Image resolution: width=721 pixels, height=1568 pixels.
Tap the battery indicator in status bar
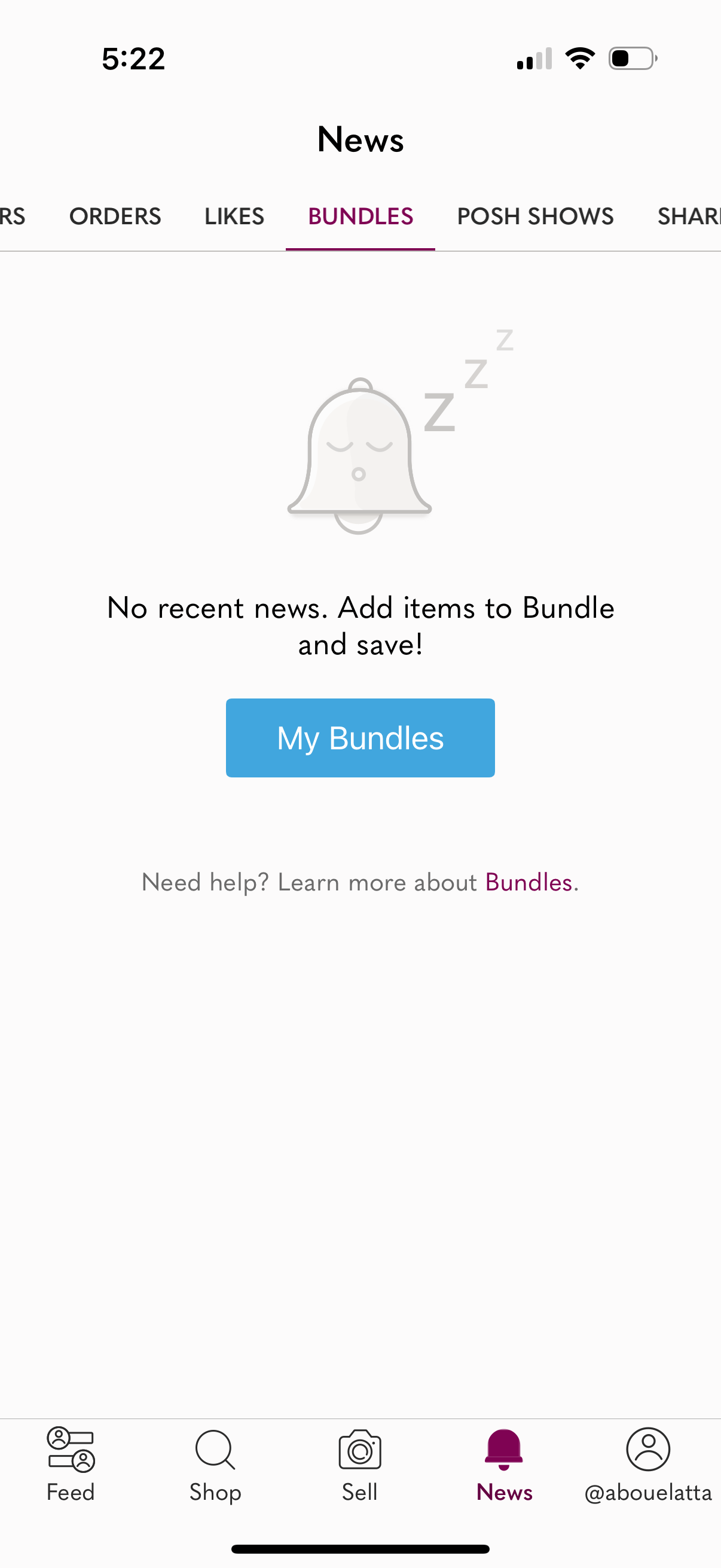[630, 57]
